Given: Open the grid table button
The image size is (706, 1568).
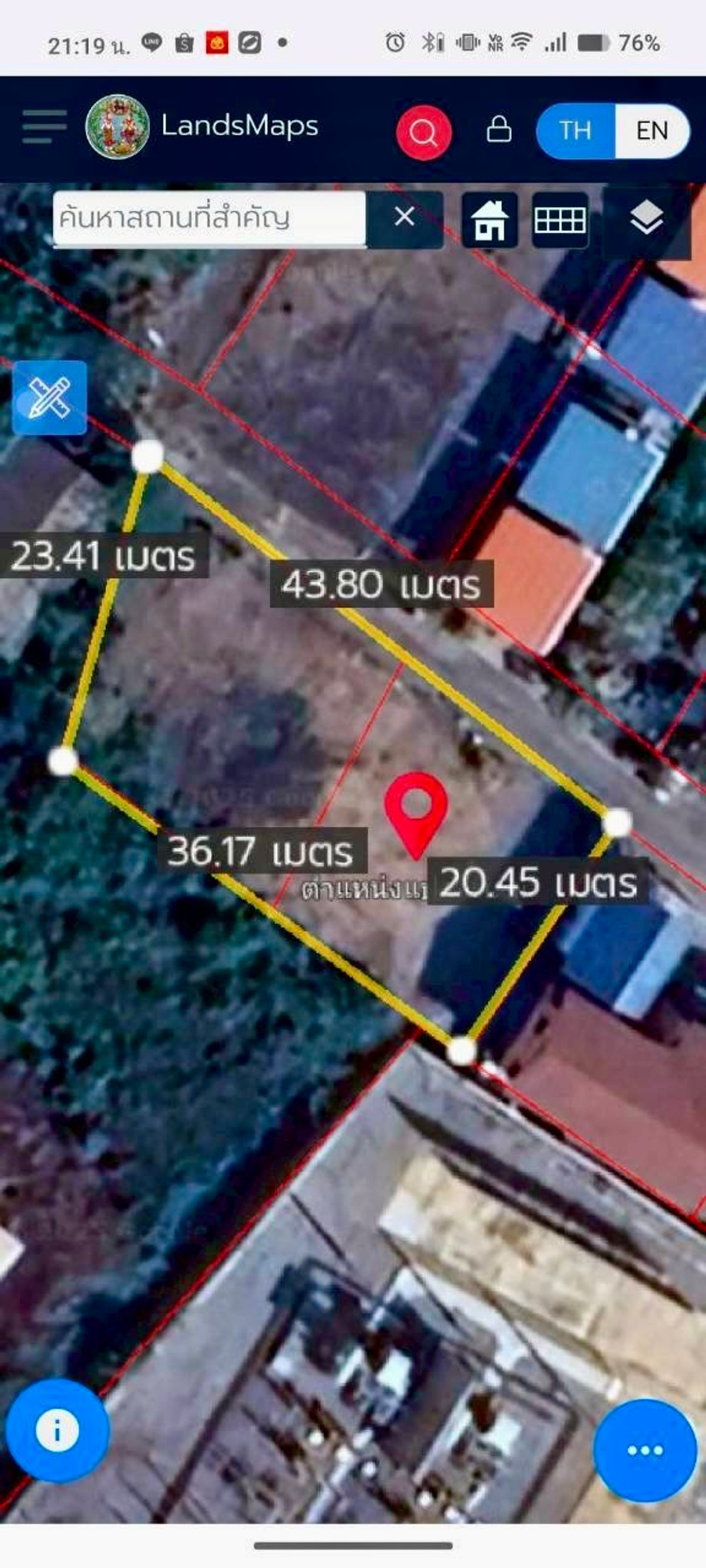Looking at the screenshot, I should point(560,220).
